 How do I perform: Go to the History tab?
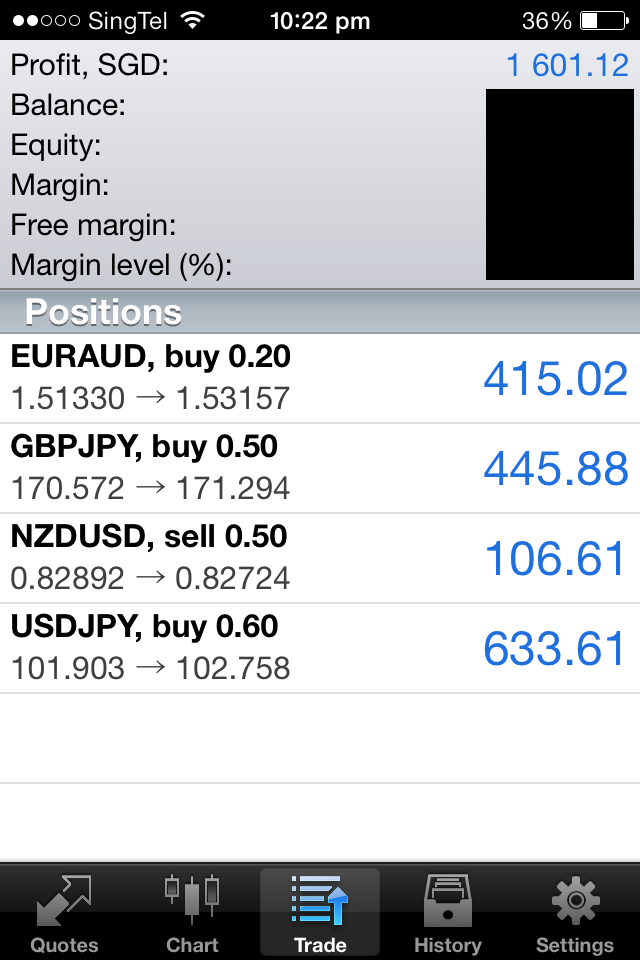pos(448,912)
